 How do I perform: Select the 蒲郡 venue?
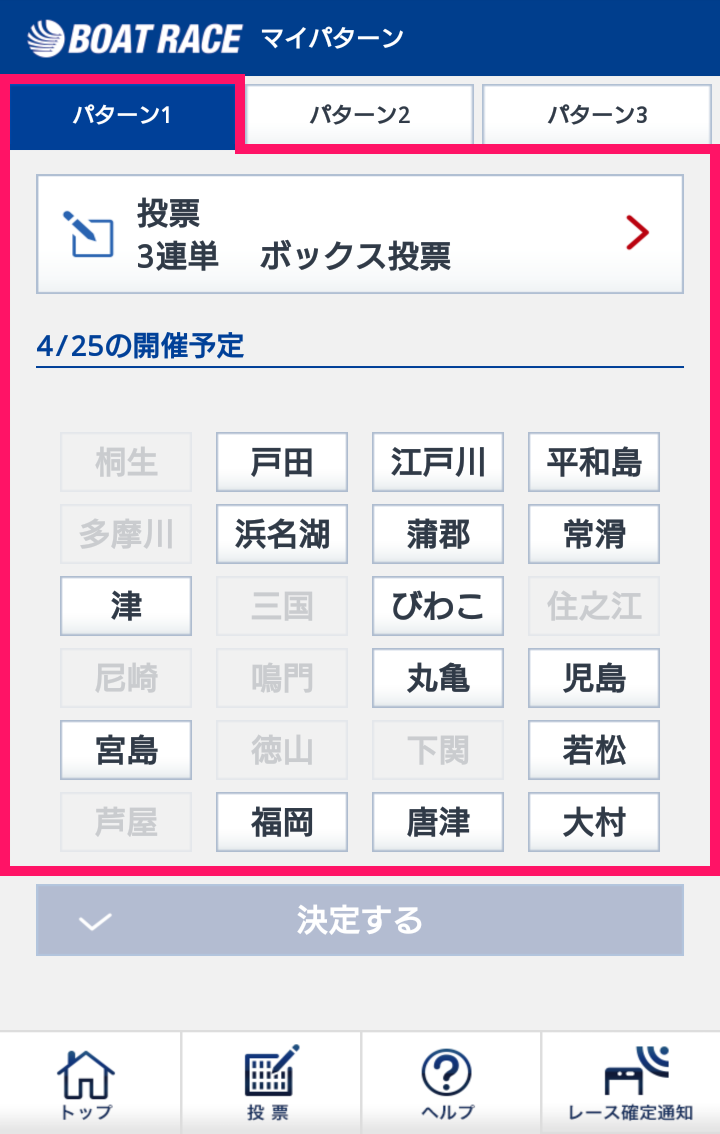438,534
